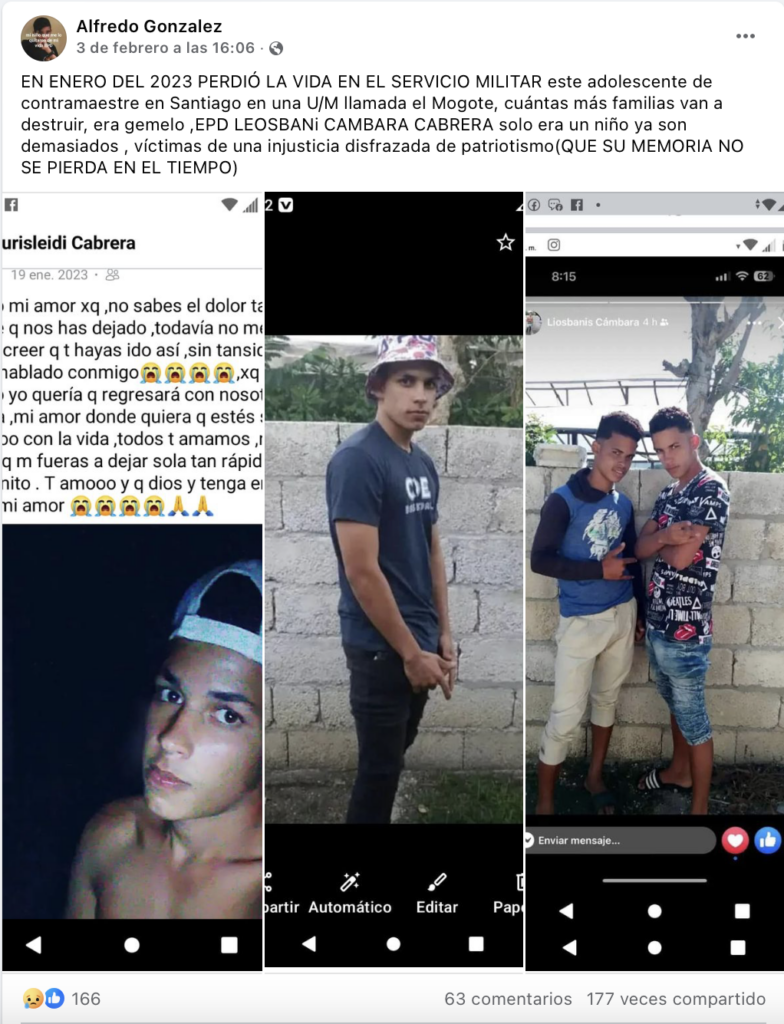Screen dimensions: 784x1024
Task: Open the post timestamp 3 de febrero
Action: [x=165, y=48]
